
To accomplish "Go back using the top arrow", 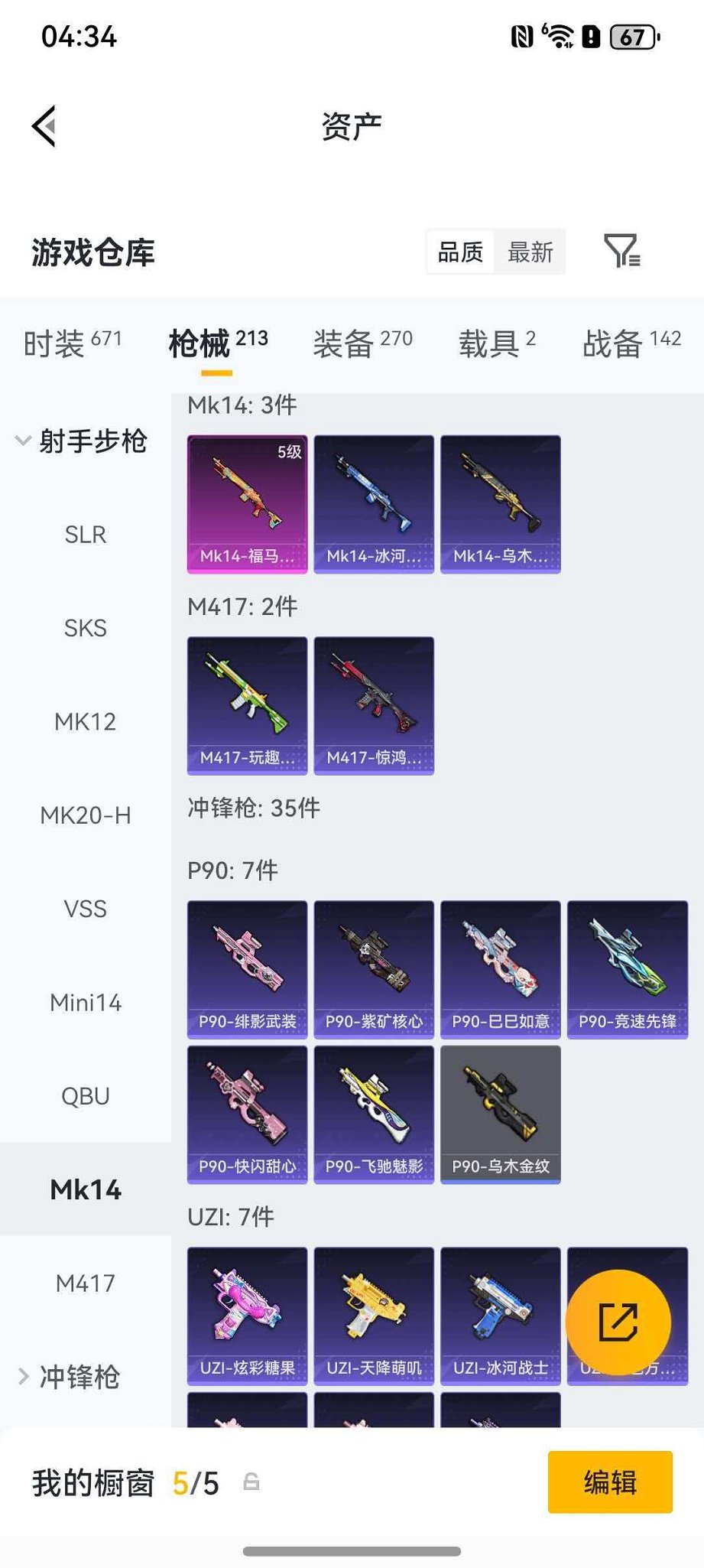I will [x=44, y=126].
